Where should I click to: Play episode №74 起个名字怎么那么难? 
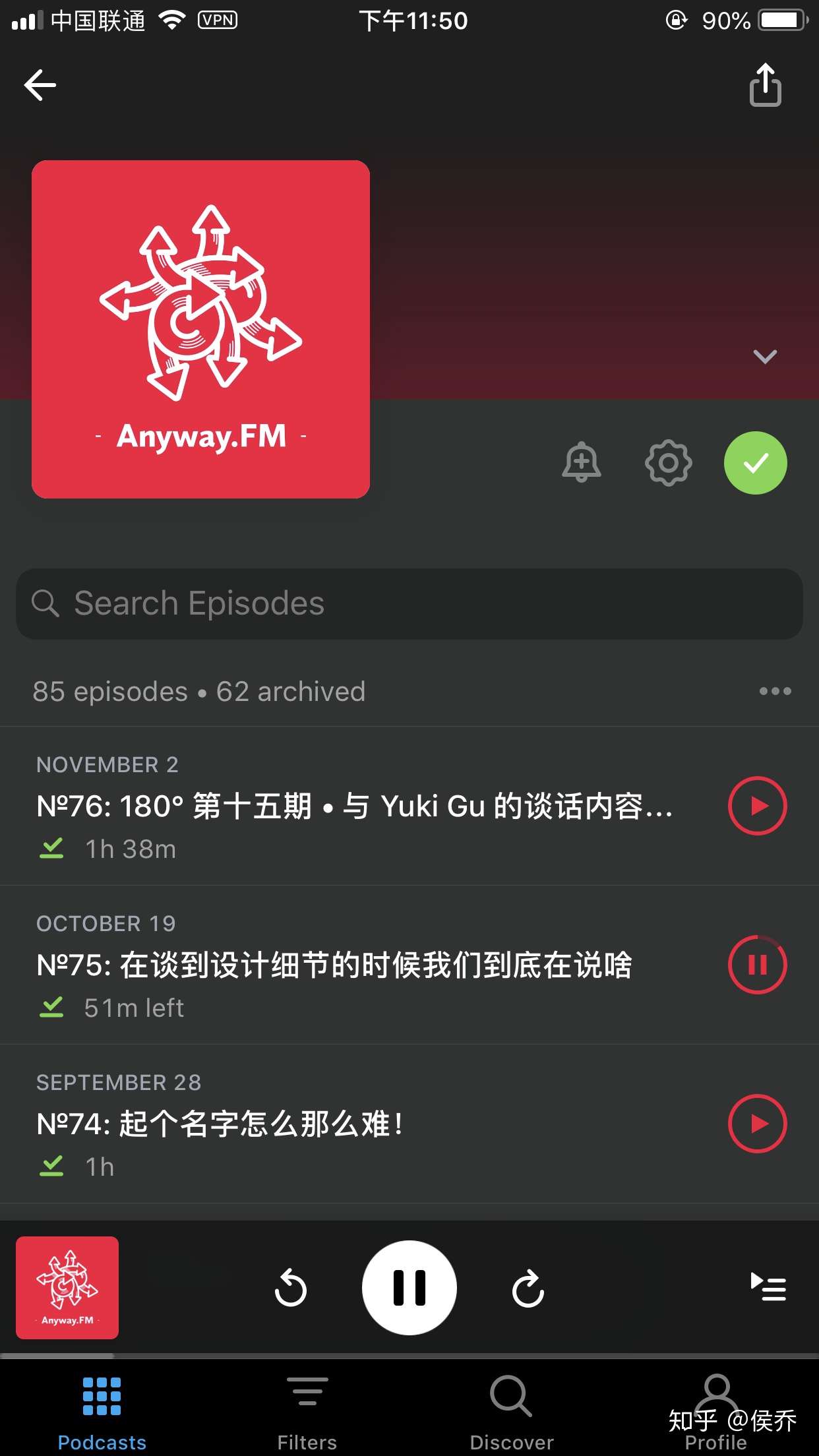tap(756, 1123)
